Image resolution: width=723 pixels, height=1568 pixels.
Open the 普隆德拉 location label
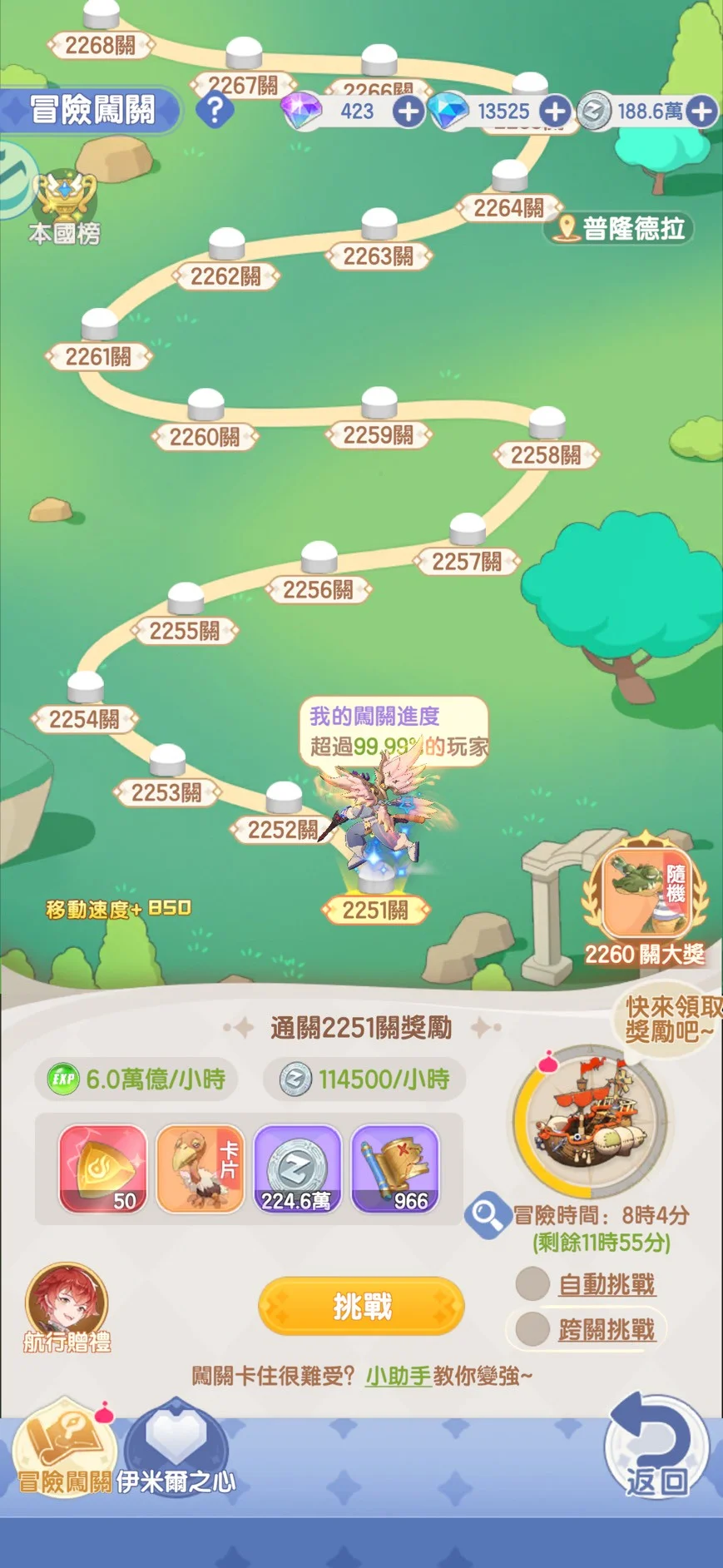(620, 228)
